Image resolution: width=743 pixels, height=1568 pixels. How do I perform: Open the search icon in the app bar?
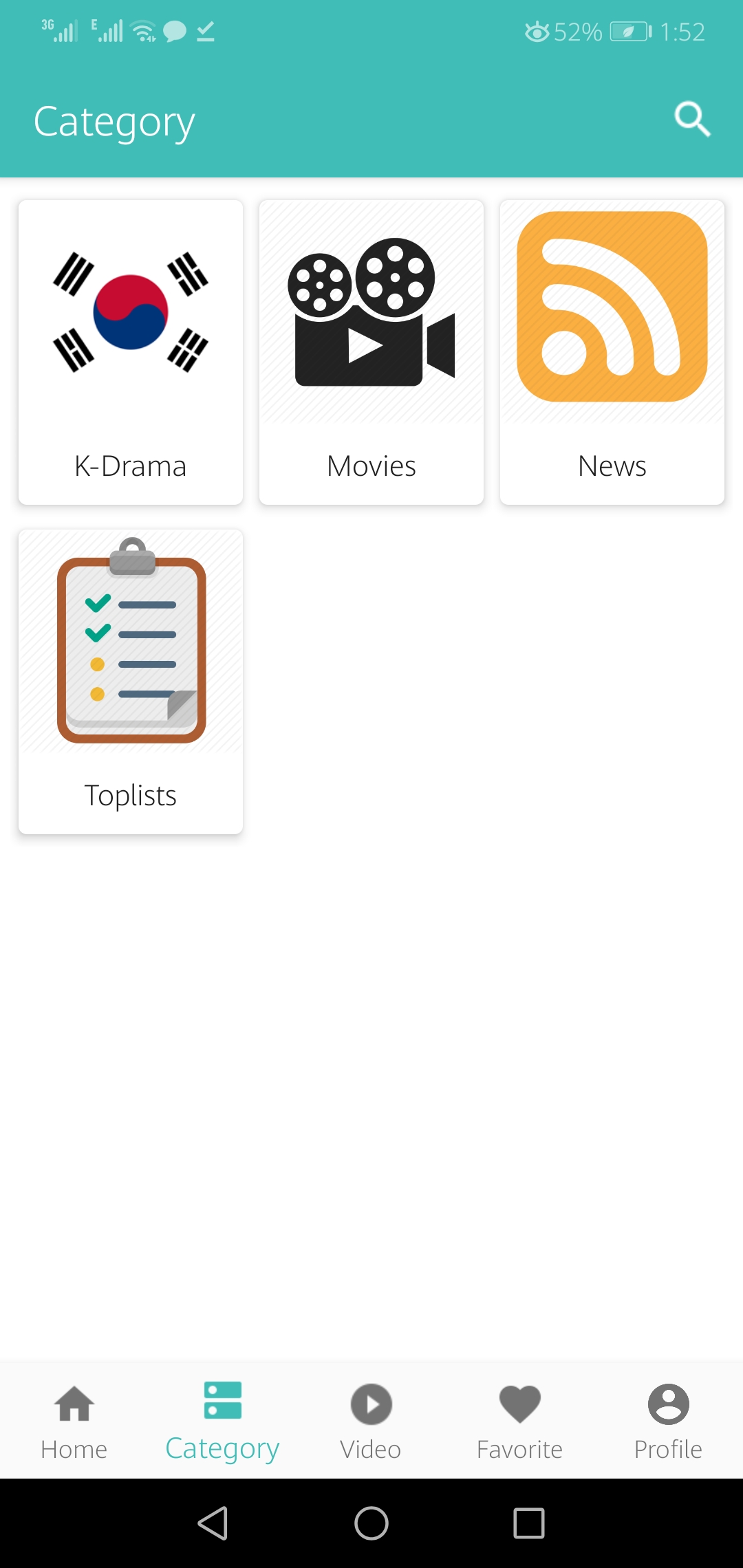coord(691,120)
